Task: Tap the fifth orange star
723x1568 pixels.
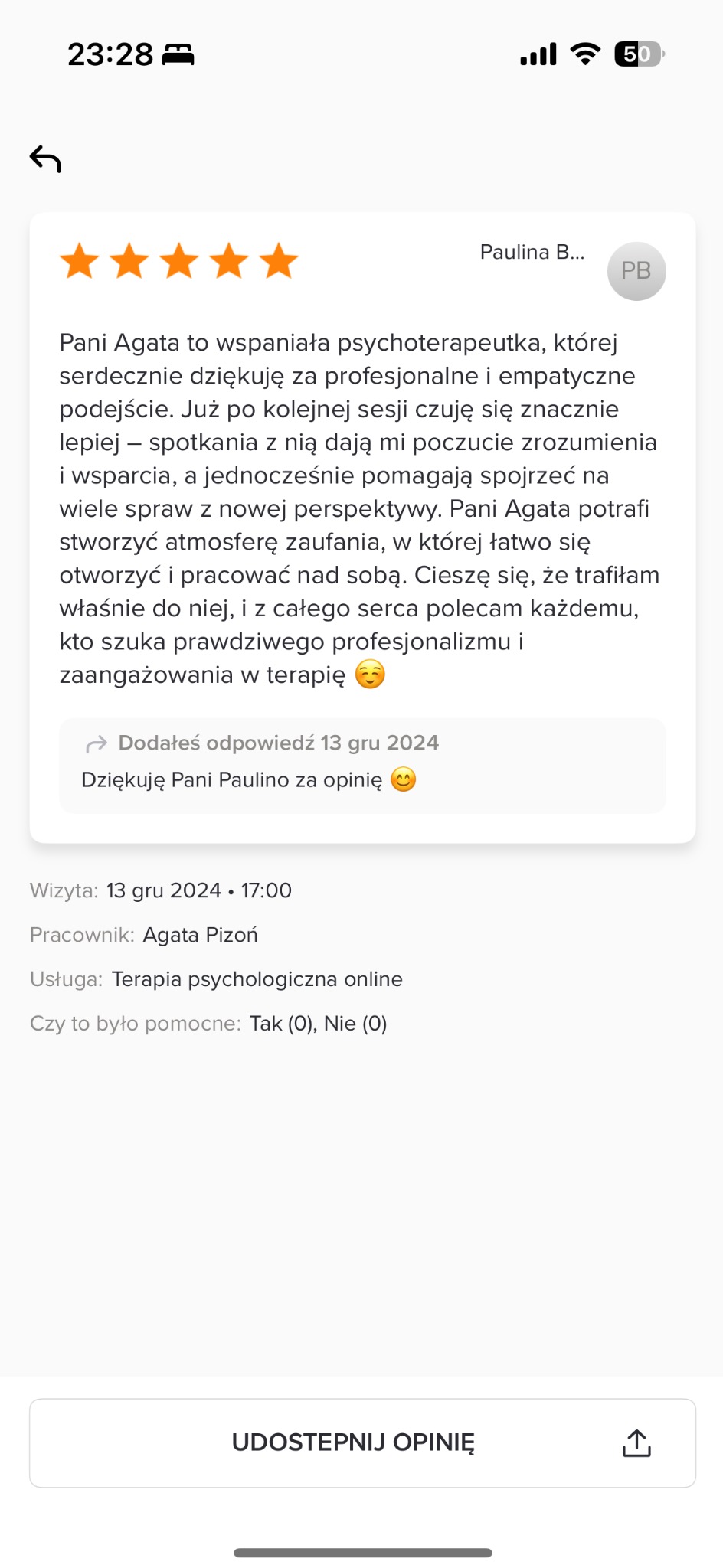Action: tap(279, 260)
